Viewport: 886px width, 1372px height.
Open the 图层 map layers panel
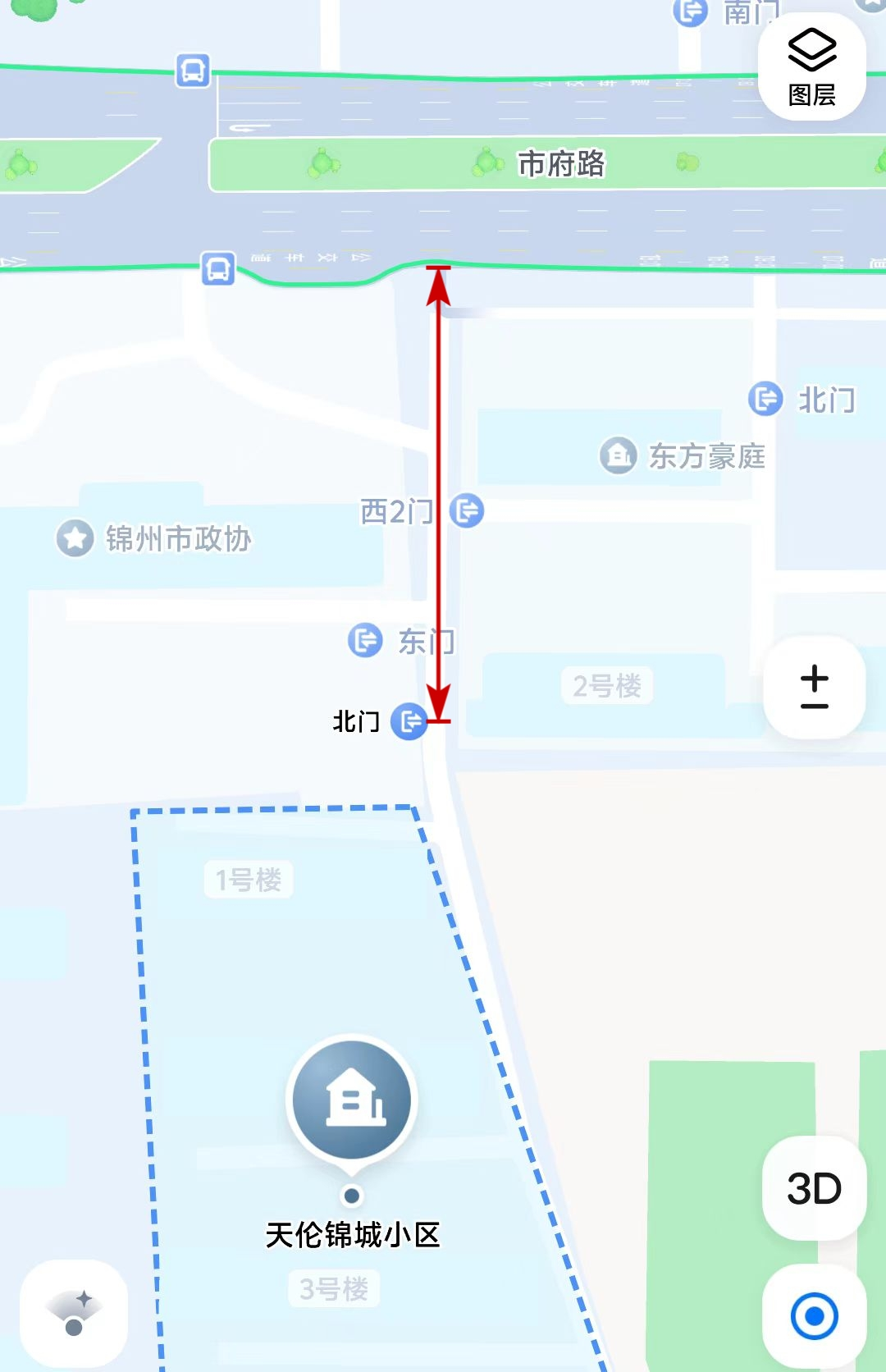pos(811,67)
